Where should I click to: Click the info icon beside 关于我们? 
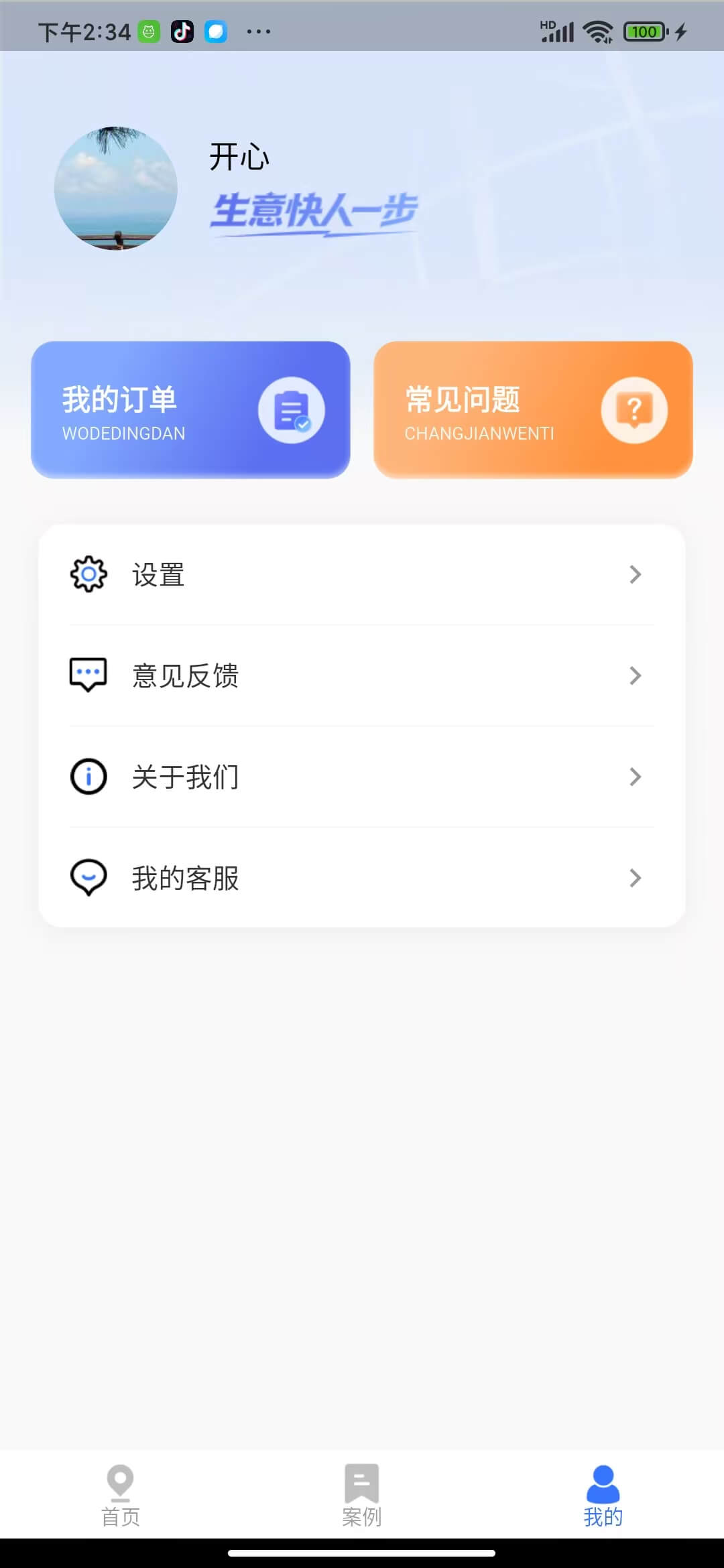87,777
